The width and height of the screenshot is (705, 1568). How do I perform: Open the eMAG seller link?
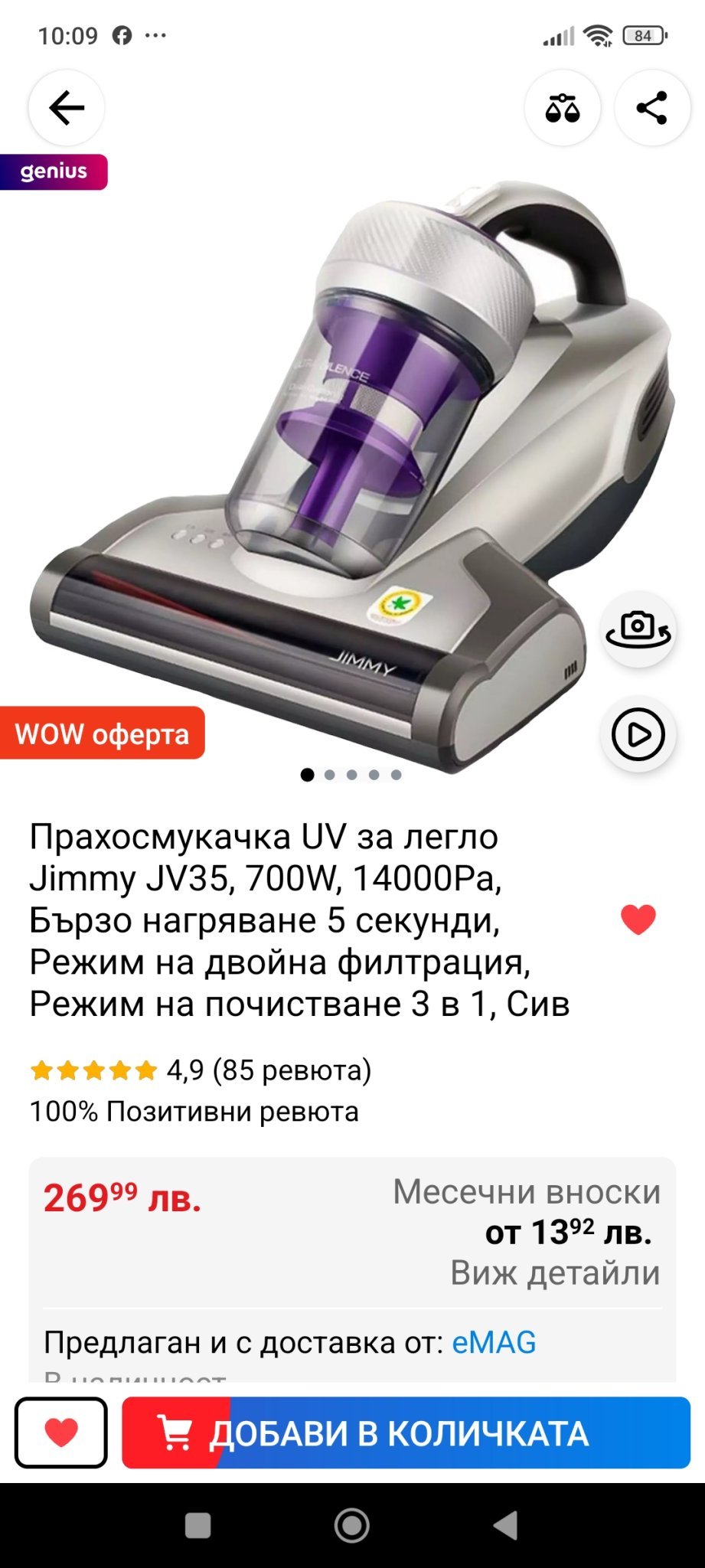coord(494,1342)
